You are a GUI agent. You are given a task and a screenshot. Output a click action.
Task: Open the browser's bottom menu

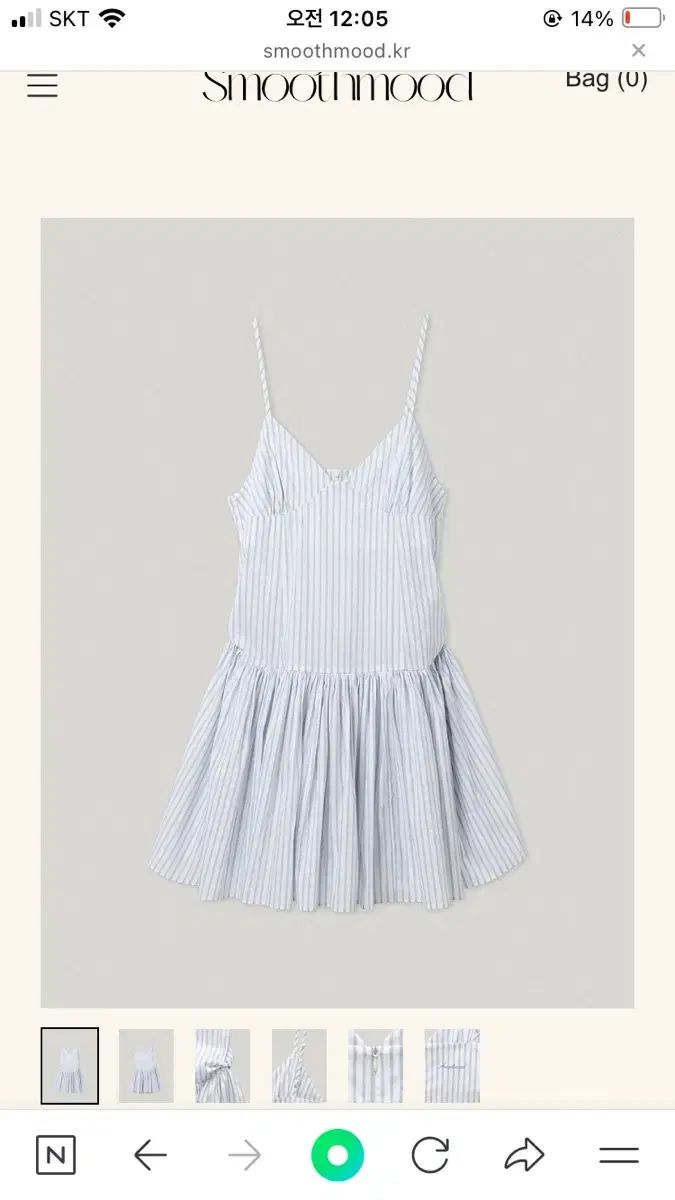(x=619, y=1156)
